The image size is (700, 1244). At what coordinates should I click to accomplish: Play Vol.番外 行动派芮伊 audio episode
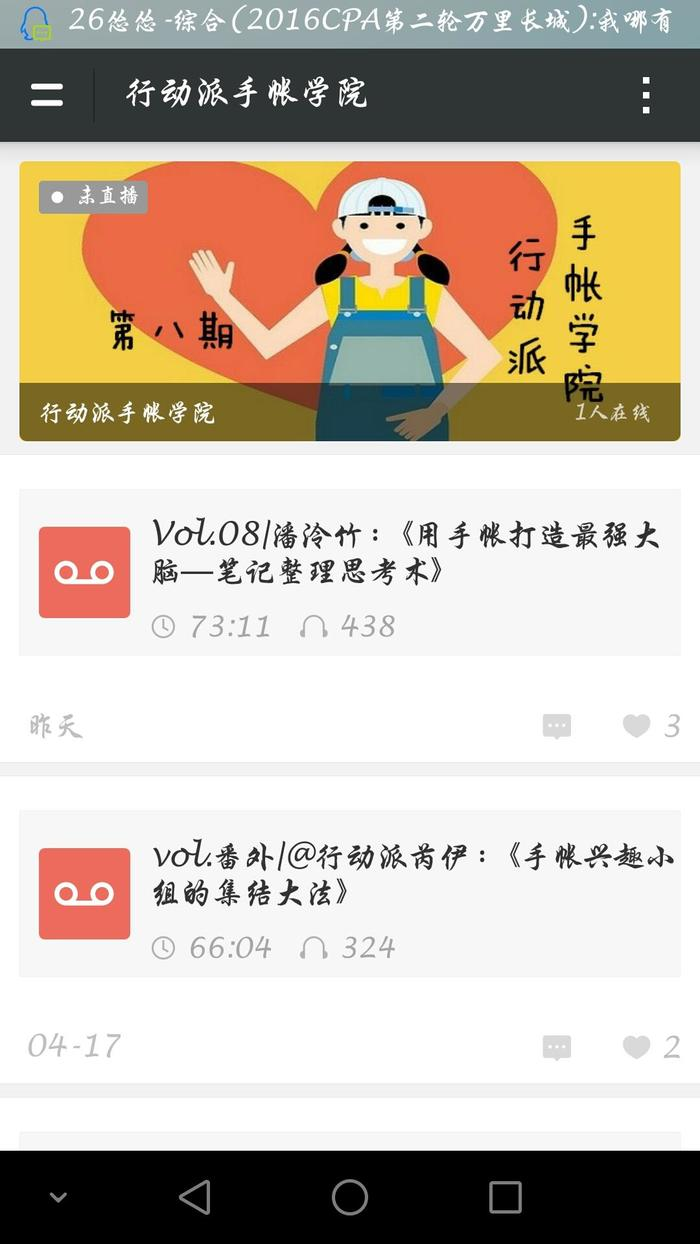tap(85, 893)
